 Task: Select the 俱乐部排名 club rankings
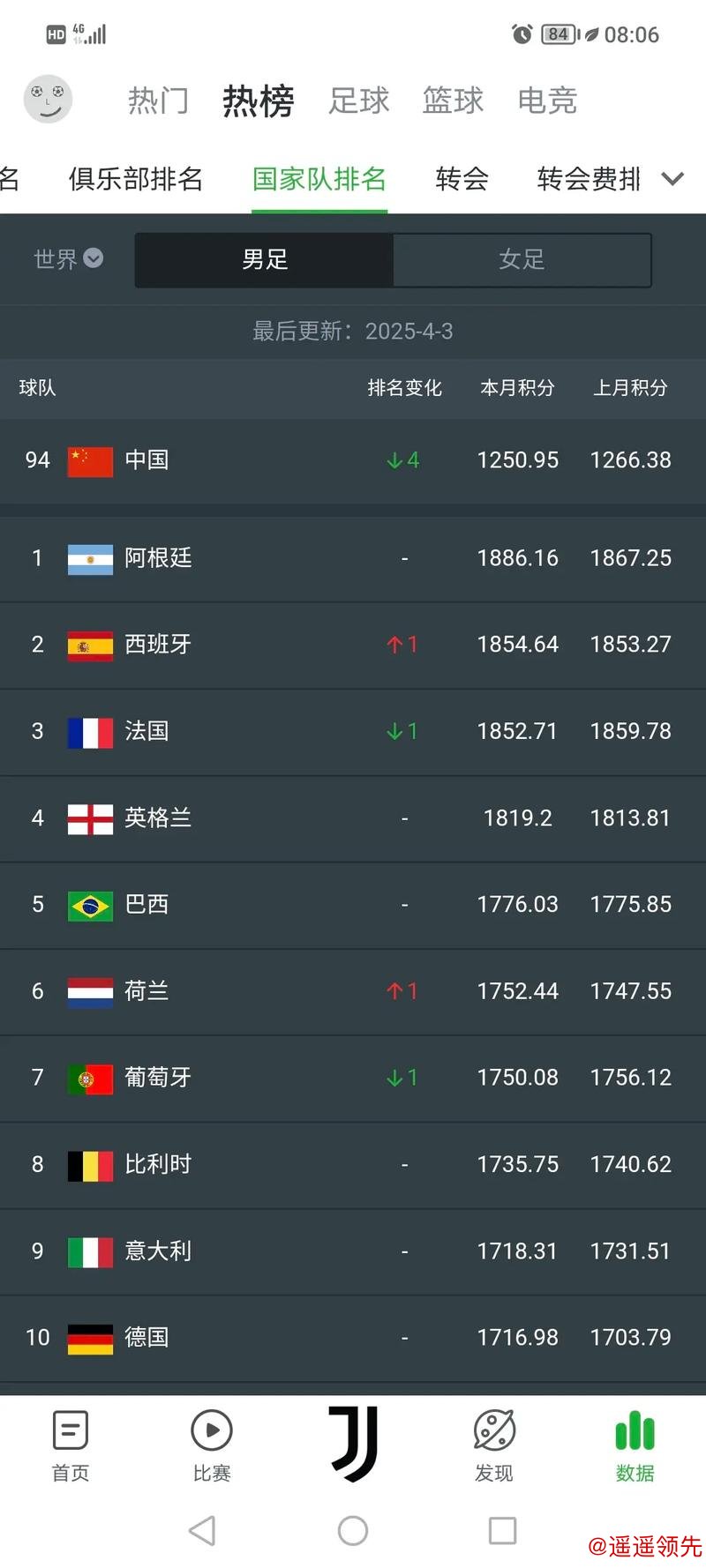[x=135, y=179]
